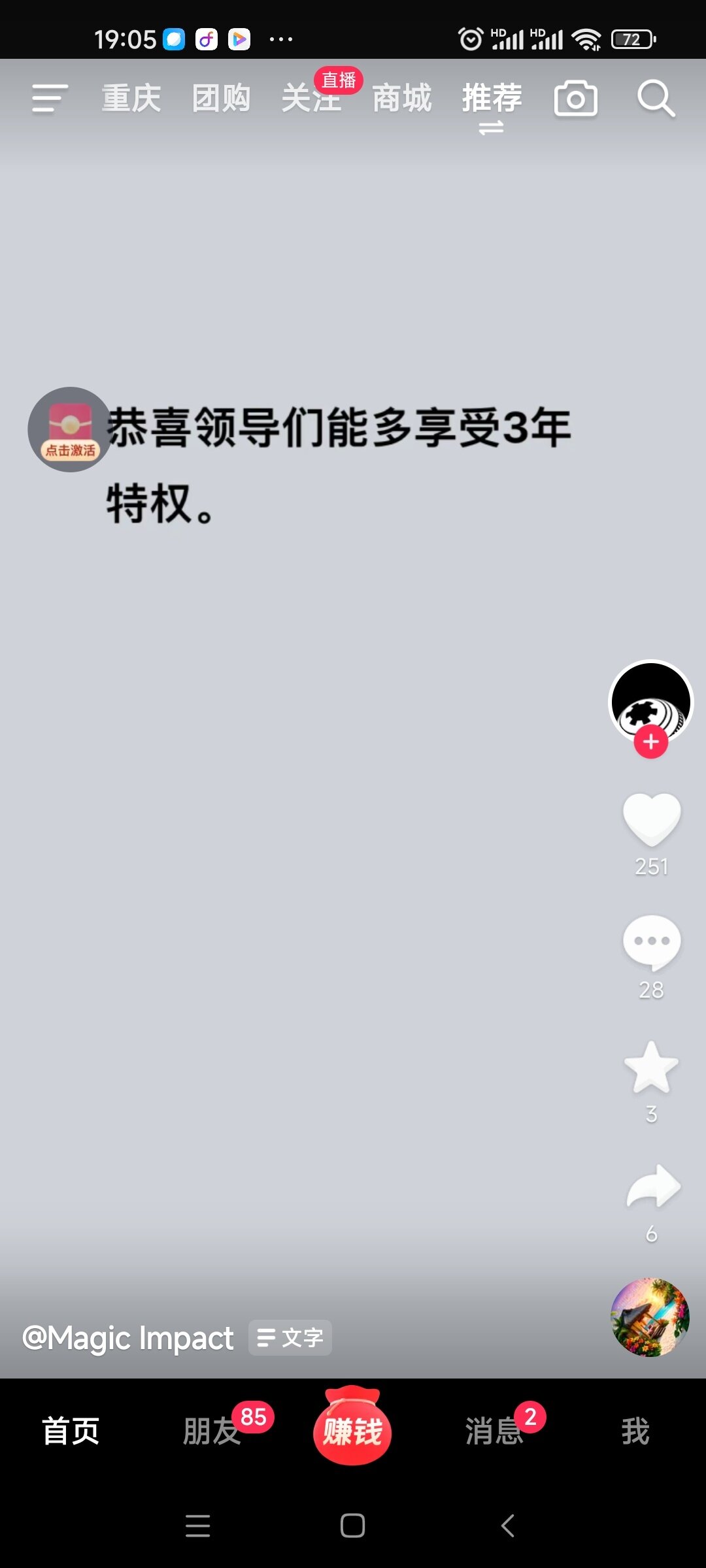Tap the 点击激活 red packet widget
Screen dimensions: 706x1568
(70, 429)
